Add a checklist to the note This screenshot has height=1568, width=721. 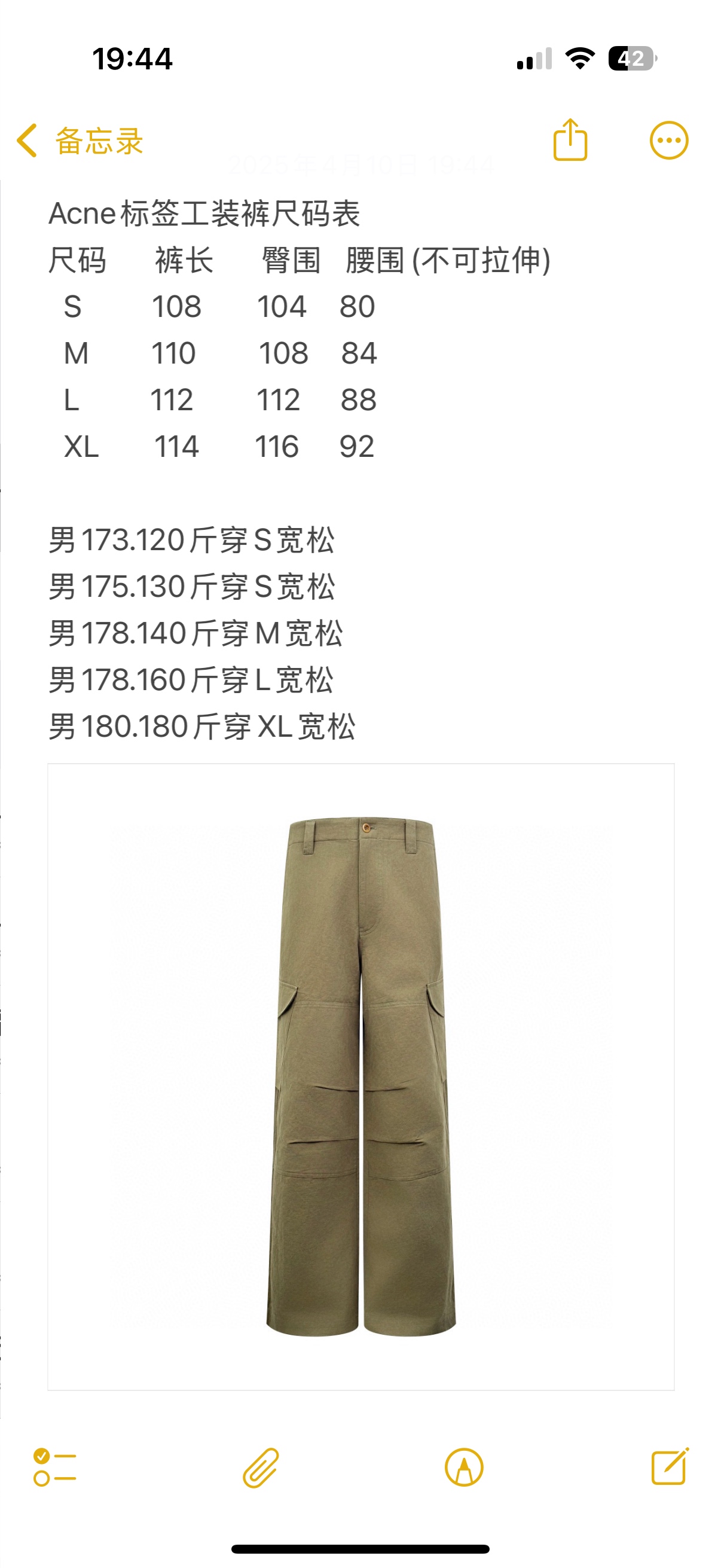pyautogui.click(x=55, y=1467)
